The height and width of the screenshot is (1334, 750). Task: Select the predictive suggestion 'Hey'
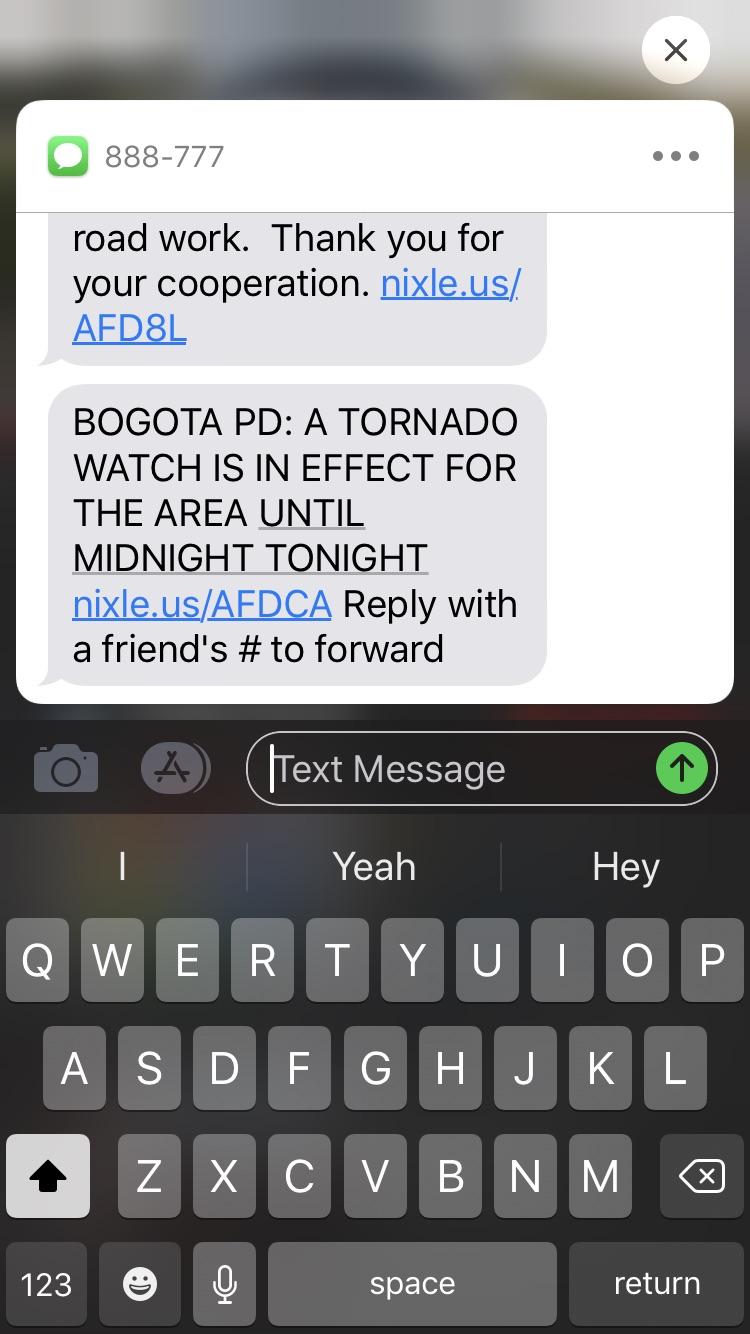625,866
